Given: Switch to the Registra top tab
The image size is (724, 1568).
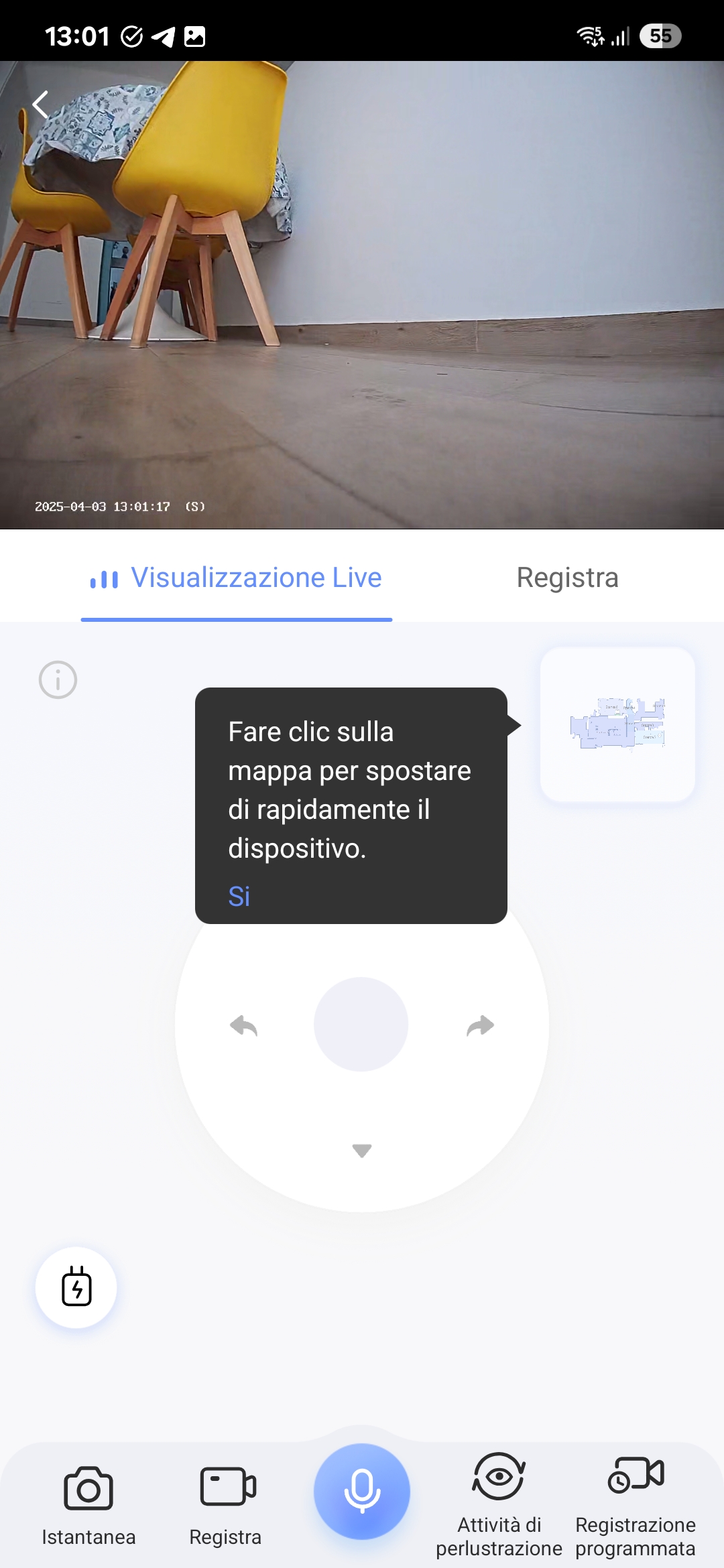Looking at the screenshot, I should click(567, 578).
